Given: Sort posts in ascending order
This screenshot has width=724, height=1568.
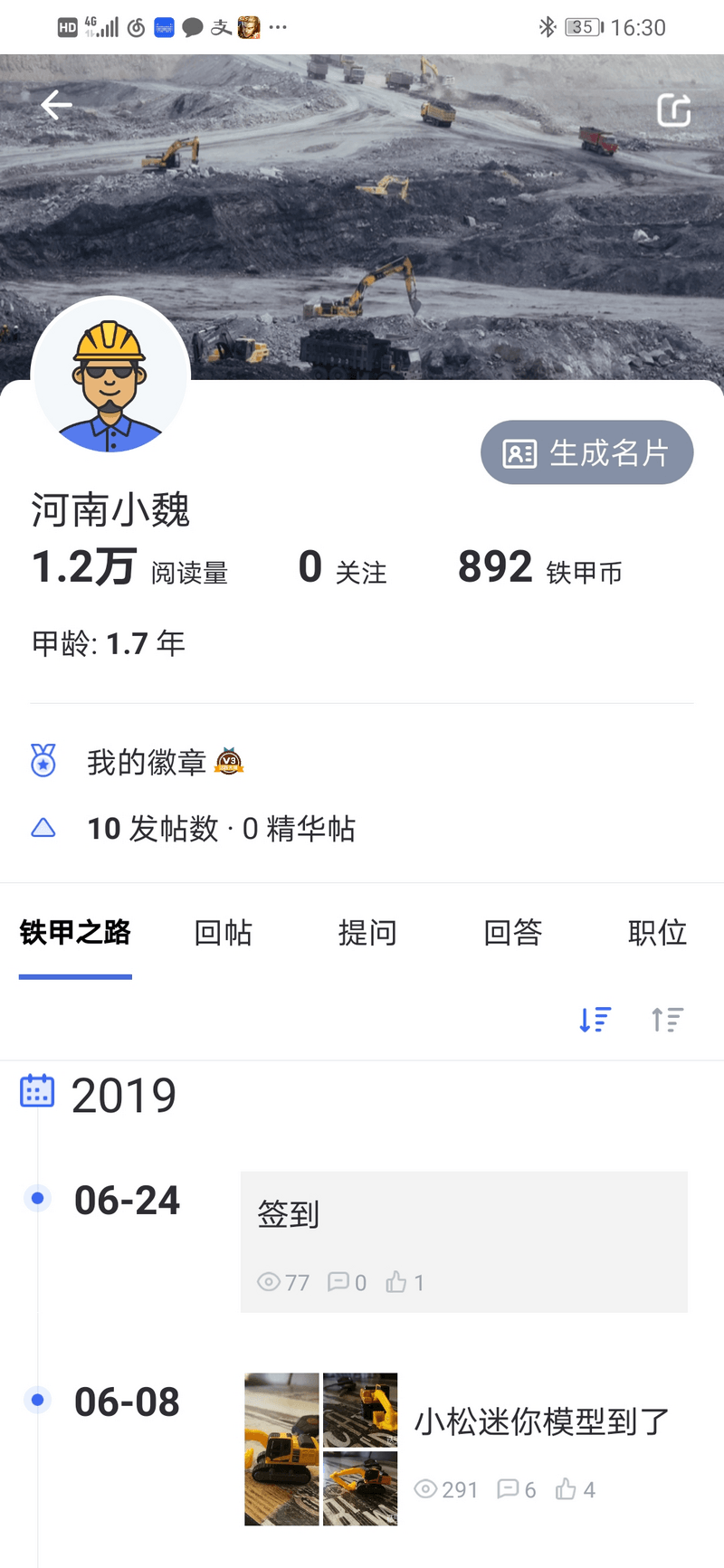Looking at the screenshot, I should click(x=667, y=1020).
